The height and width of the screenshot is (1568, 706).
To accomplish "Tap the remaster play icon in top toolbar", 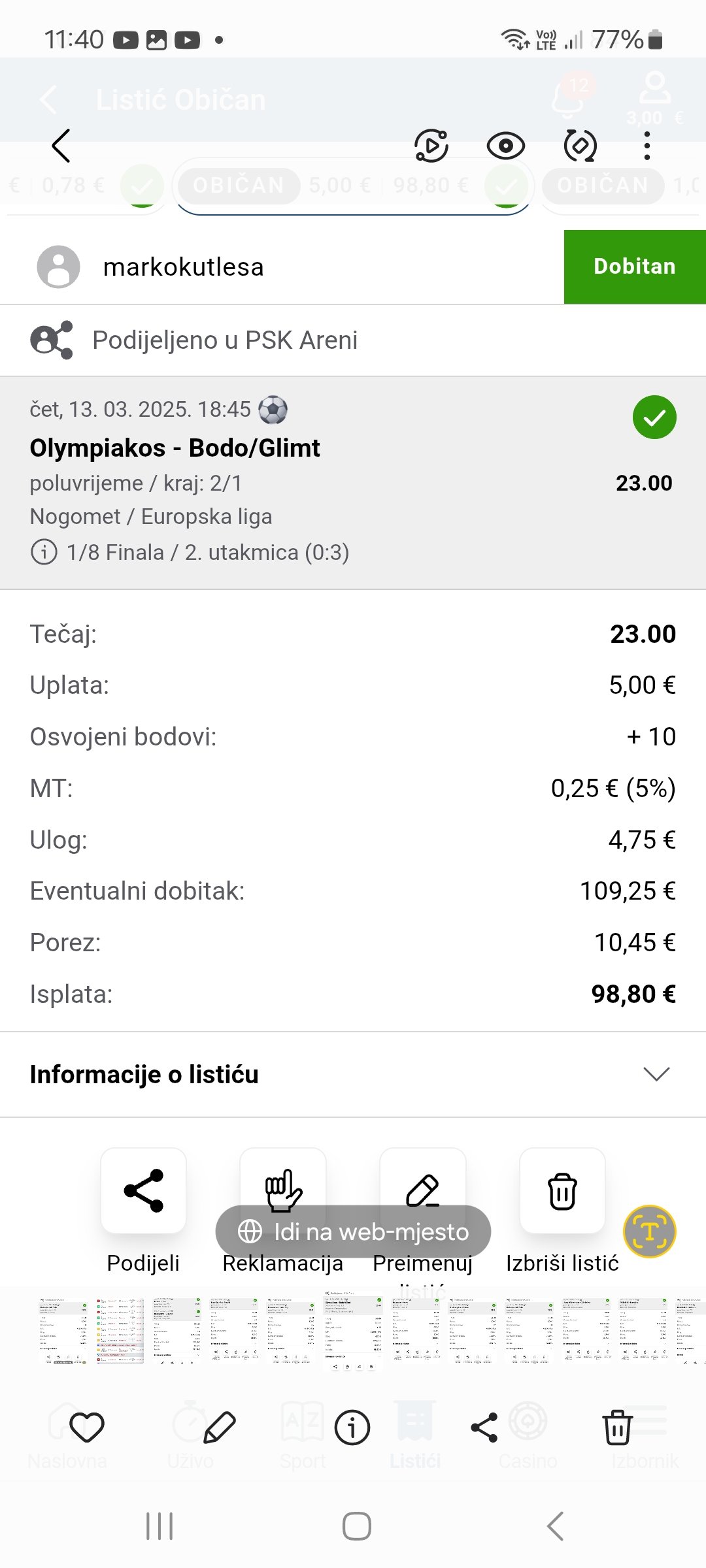I will point(431,146).
